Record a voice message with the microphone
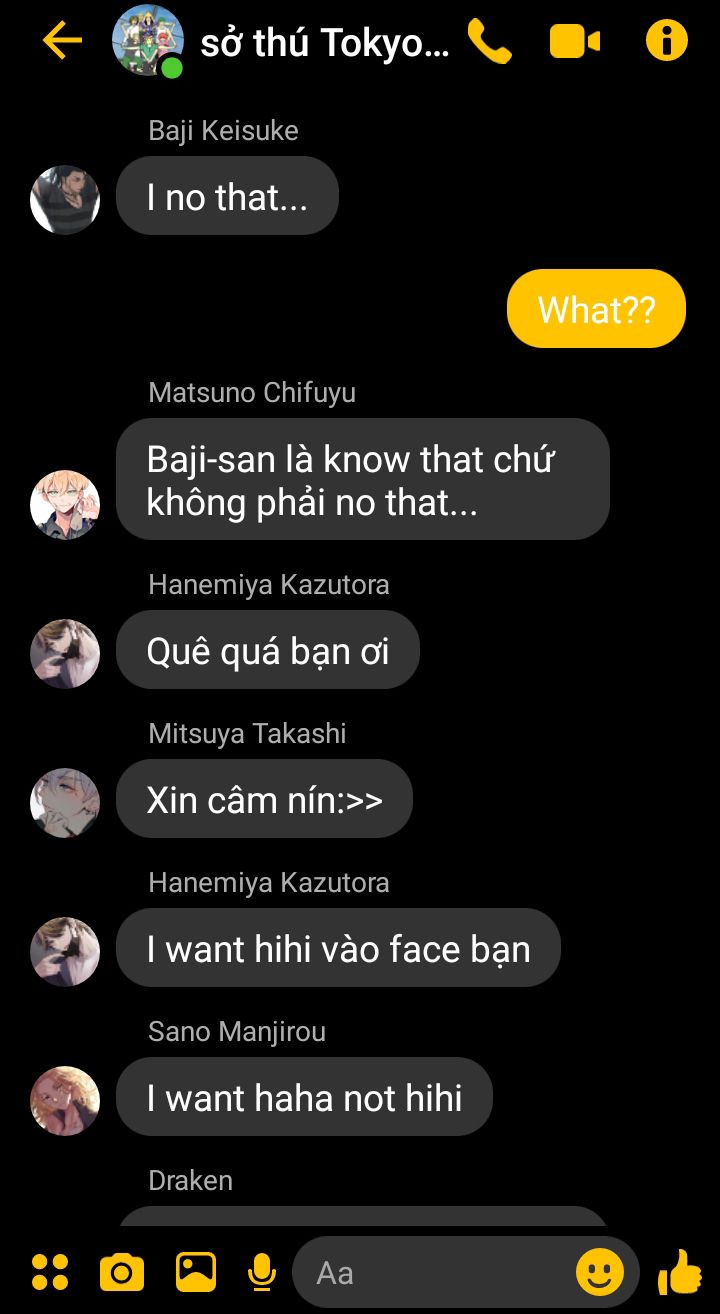The image size is (720, 1314). click(262, 1272)
